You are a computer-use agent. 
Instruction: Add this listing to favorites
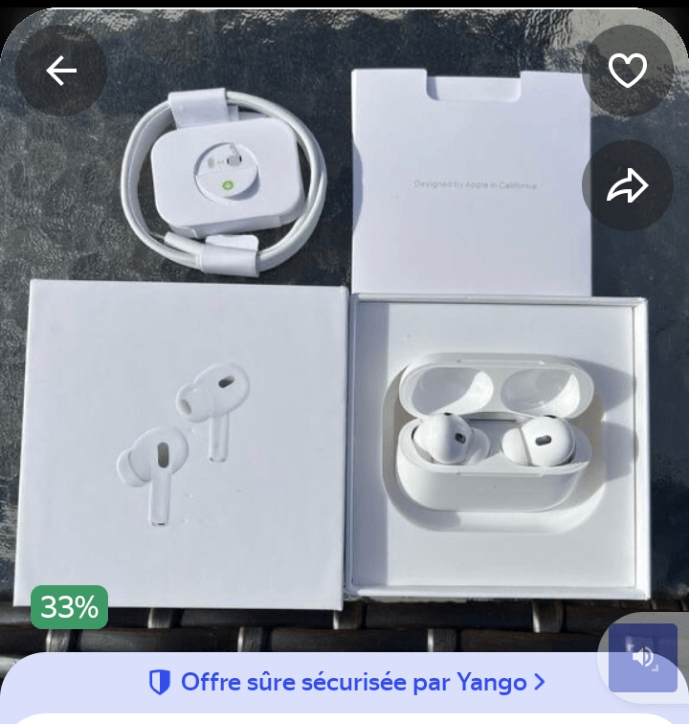coord(627,70)
